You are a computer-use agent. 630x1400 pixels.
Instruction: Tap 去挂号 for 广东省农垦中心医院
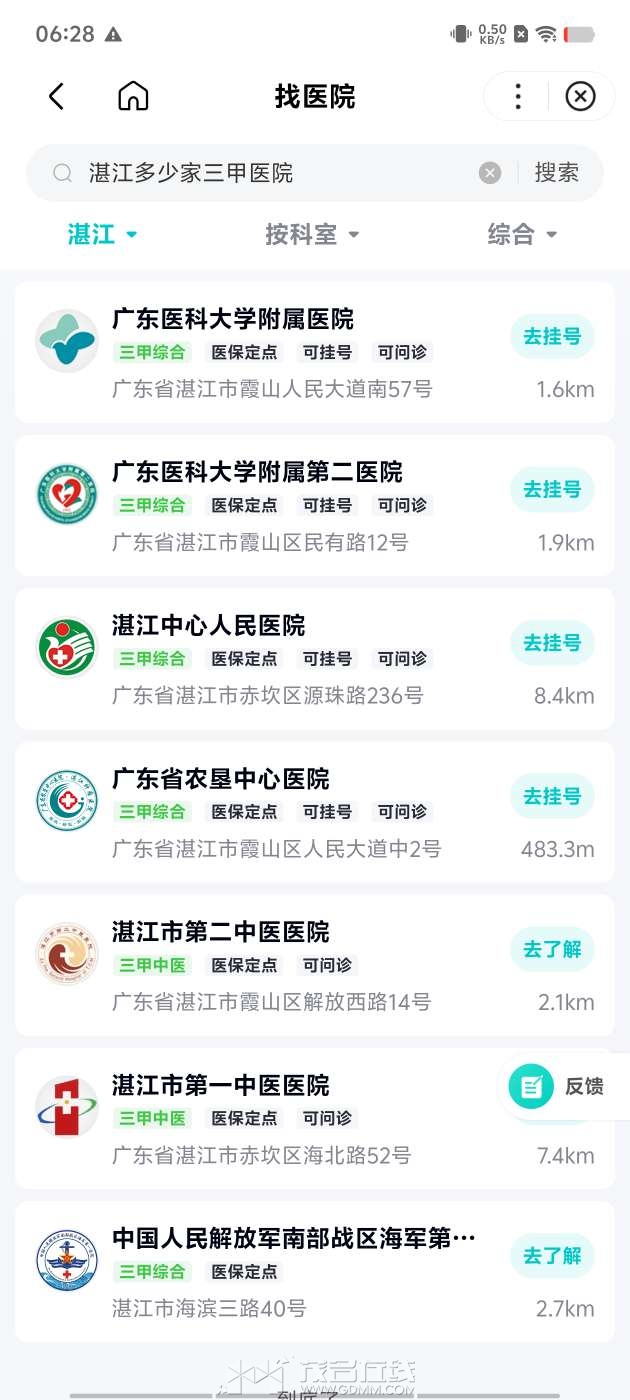pyautogui.click(x=552, y=796)
